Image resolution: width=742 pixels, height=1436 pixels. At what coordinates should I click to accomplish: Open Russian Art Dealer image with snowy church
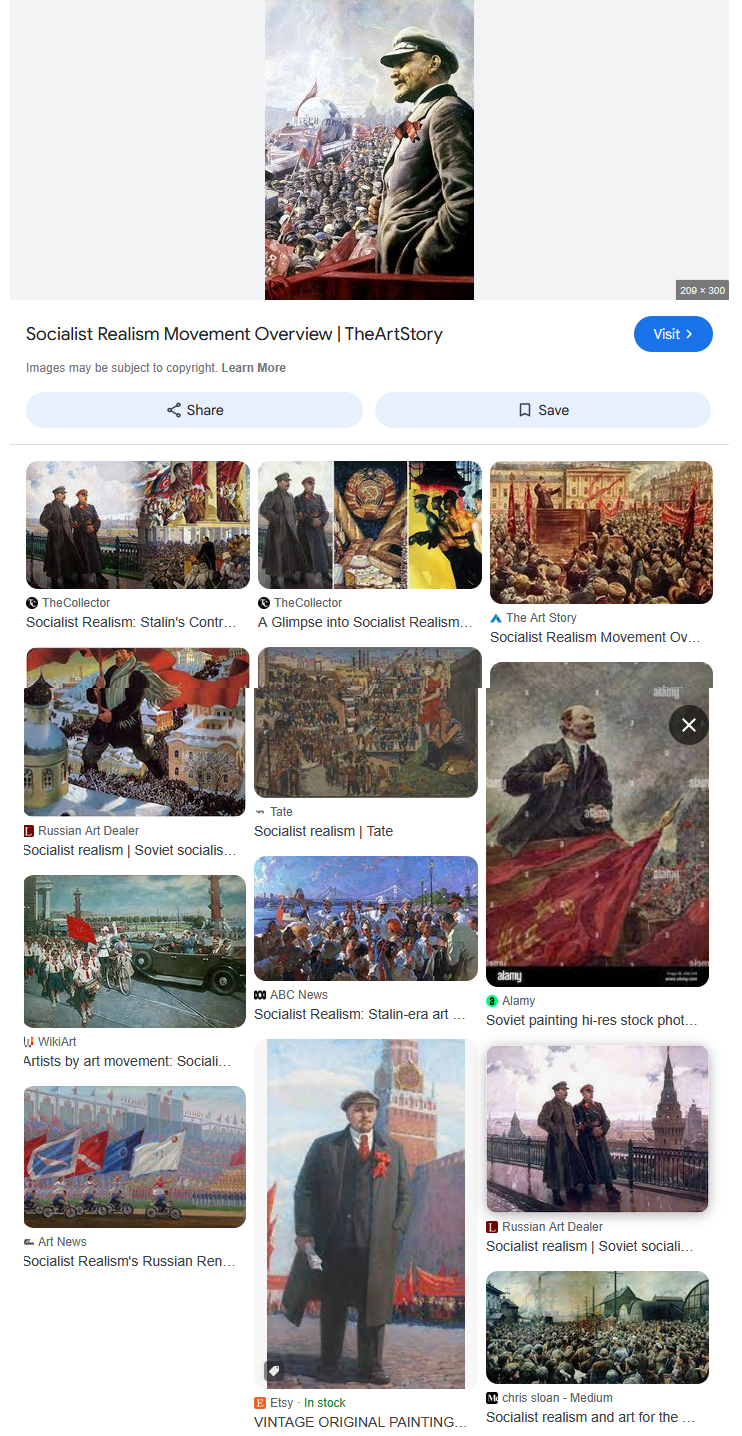(134, 732)
